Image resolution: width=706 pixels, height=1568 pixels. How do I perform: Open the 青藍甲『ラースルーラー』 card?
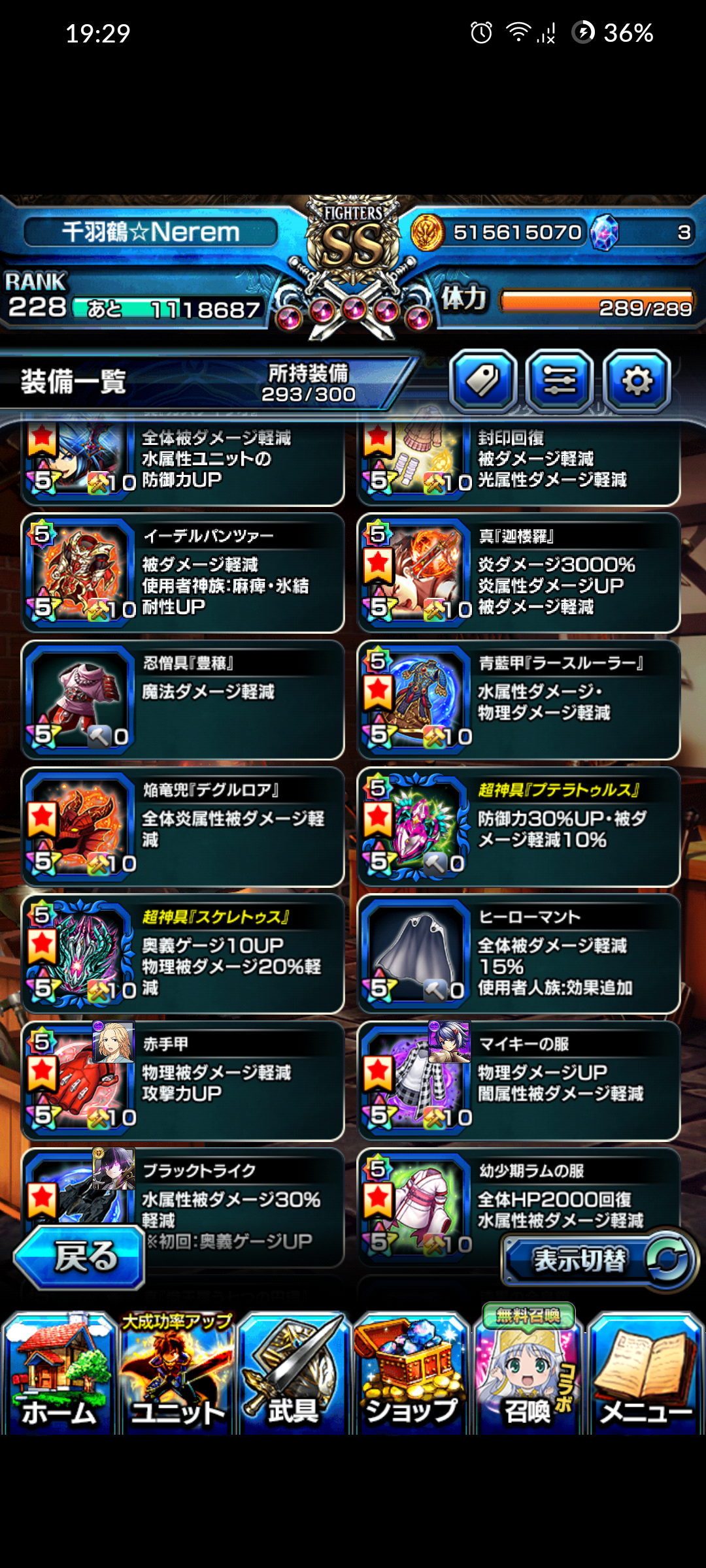(x=519, y=700)
